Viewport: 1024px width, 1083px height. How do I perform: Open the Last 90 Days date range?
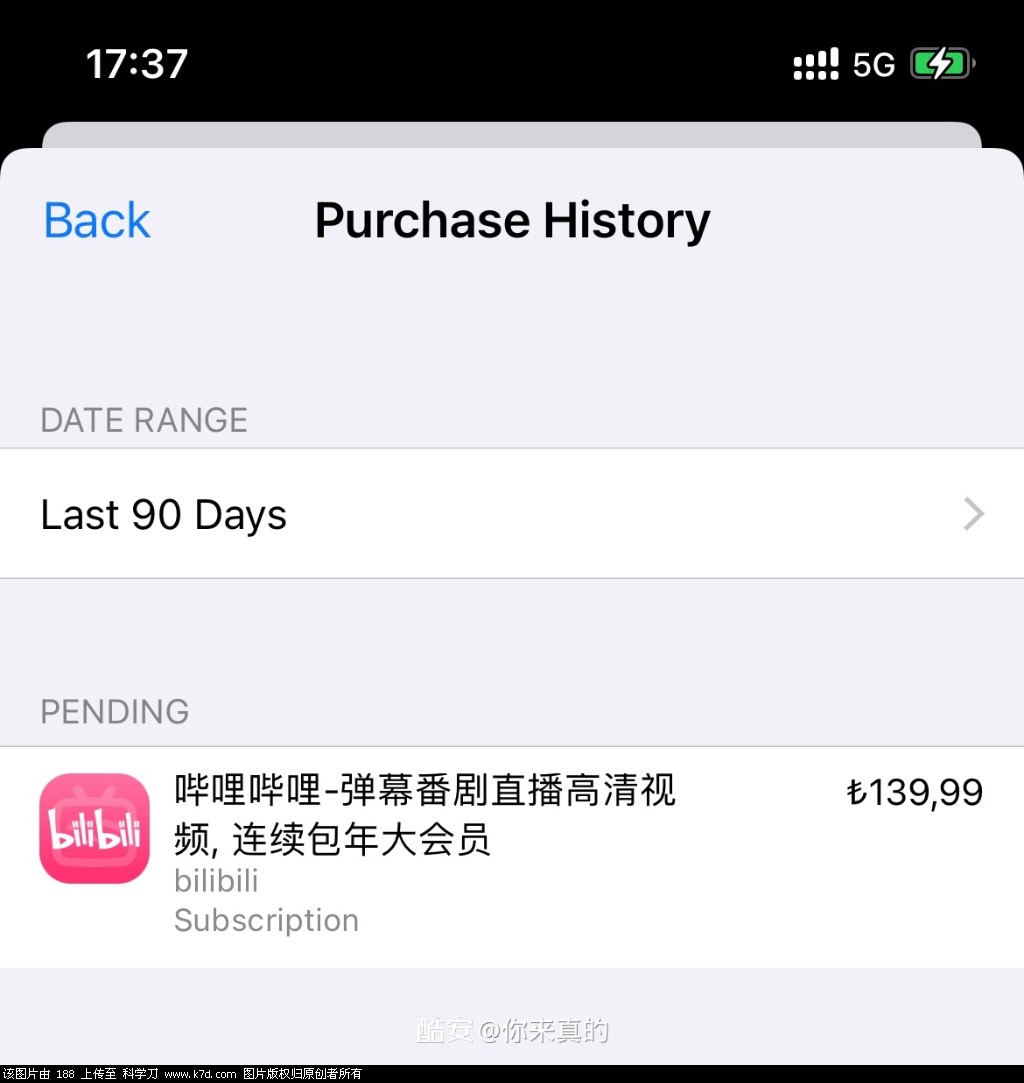[510, 514]
